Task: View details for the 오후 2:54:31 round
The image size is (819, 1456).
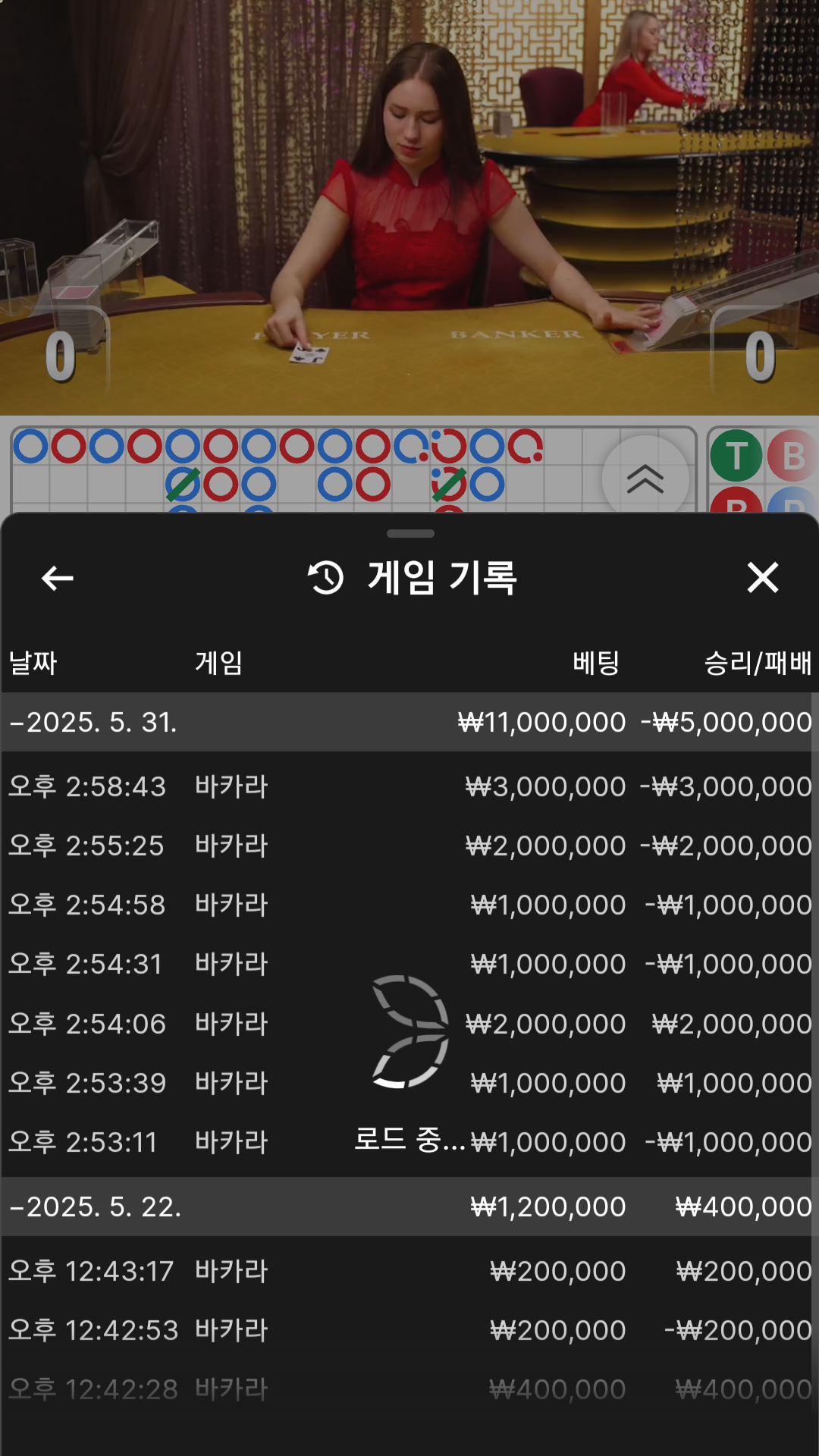Action: pyautogui.click(x=409, y=964)
